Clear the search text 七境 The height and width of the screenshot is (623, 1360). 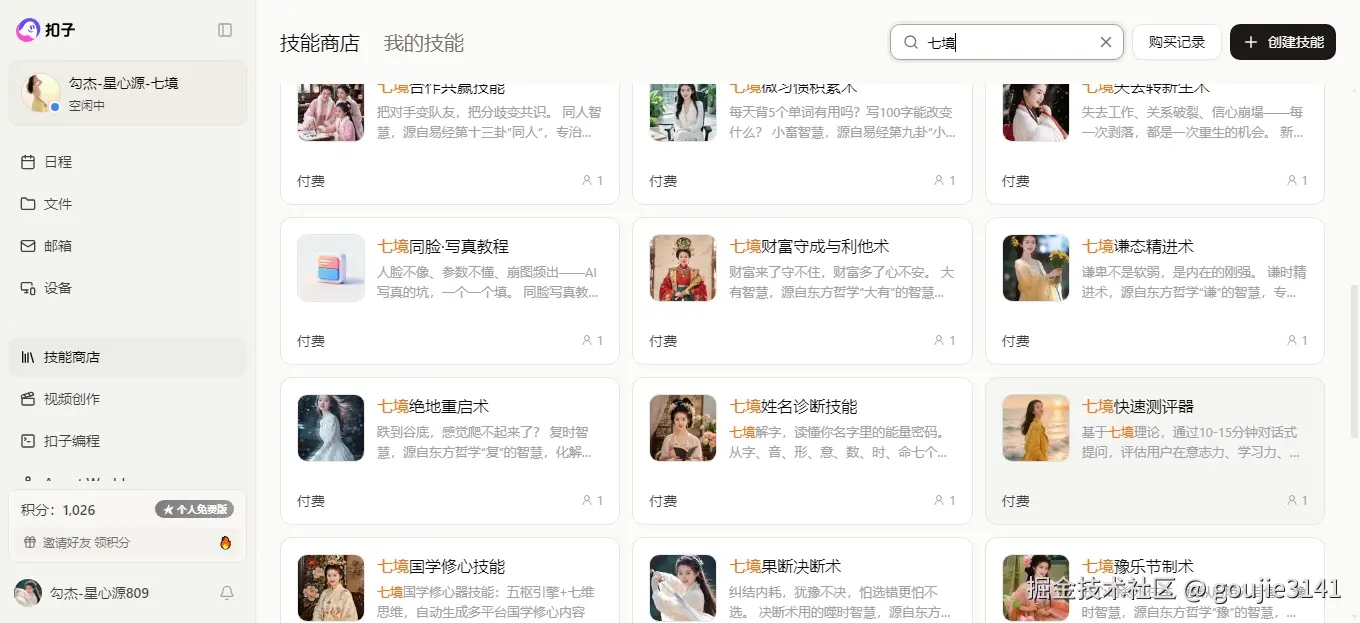(1105, 42)
